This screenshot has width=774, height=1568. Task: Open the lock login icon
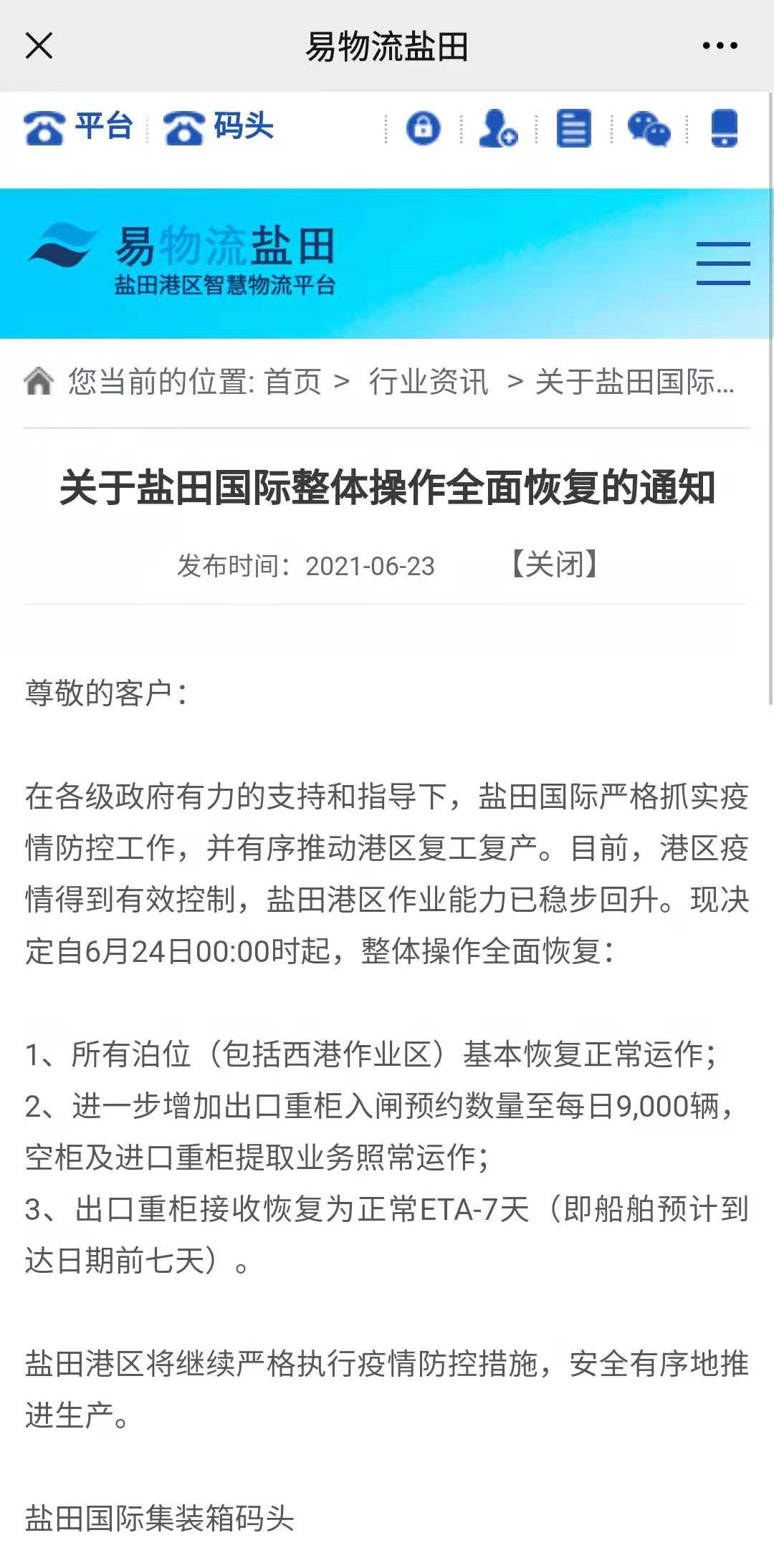(x=423, y=128)
